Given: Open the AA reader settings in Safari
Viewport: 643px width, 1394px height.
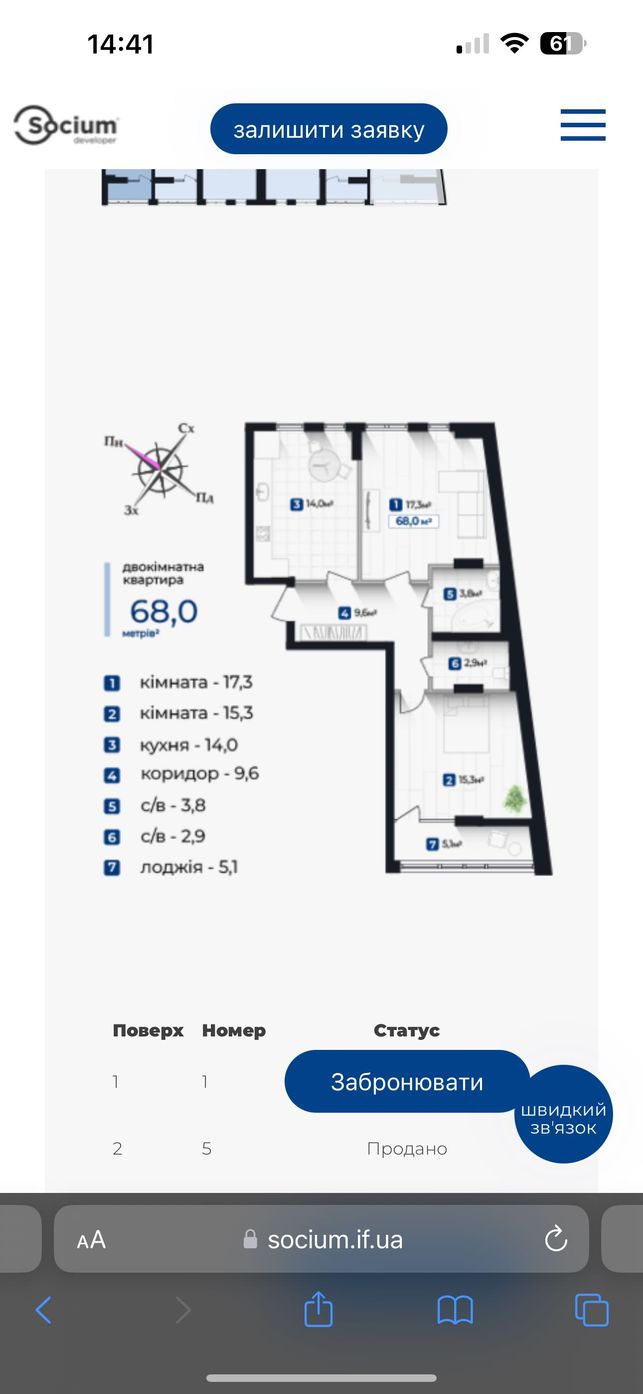Looking at the screenshot, I should (91, 1240).
